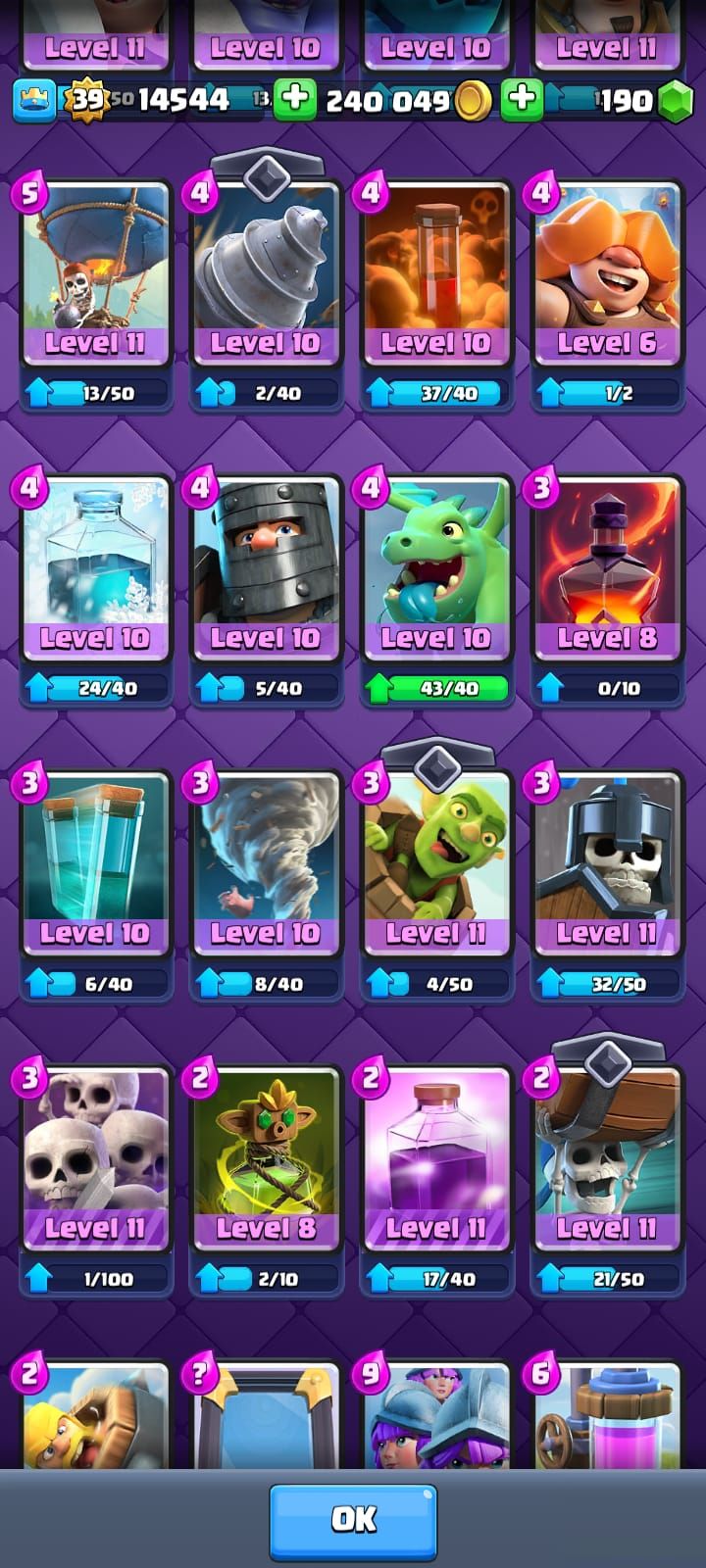The image size is (706, 1568).
Task: Buy gems with the green plus button
Action: point(523,100)
